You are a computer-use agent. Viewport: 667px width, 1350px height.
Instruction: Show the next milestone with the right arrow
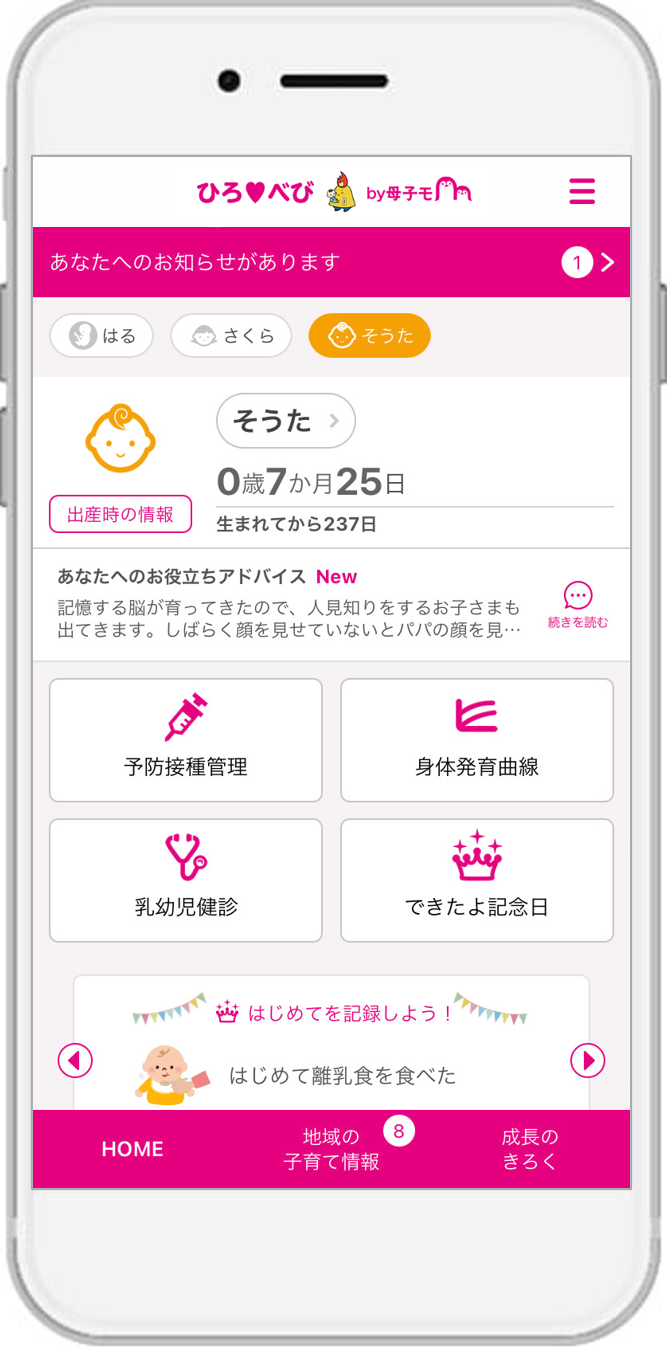588,1060
